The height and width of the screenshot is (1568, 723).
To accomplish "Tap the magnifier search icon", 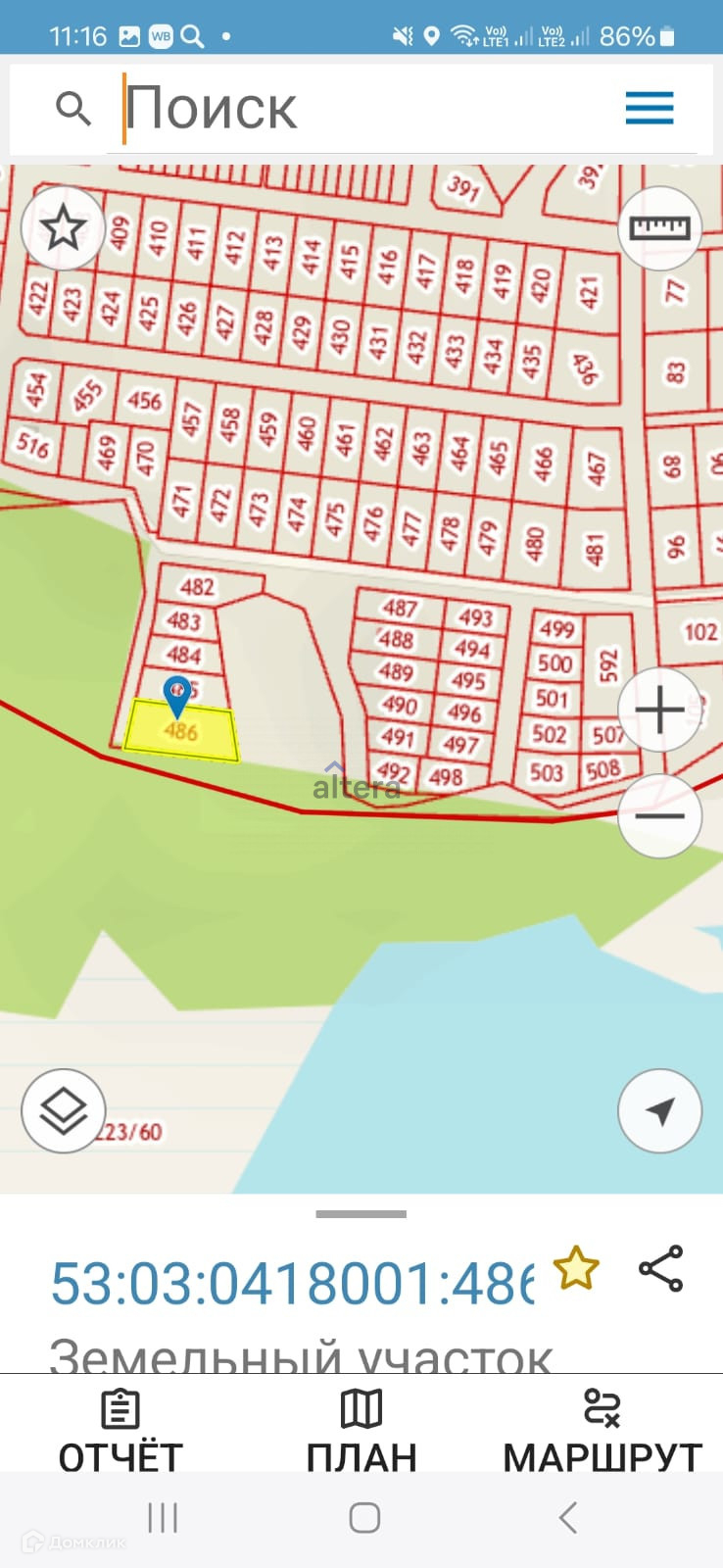I will tap(73, 108).
